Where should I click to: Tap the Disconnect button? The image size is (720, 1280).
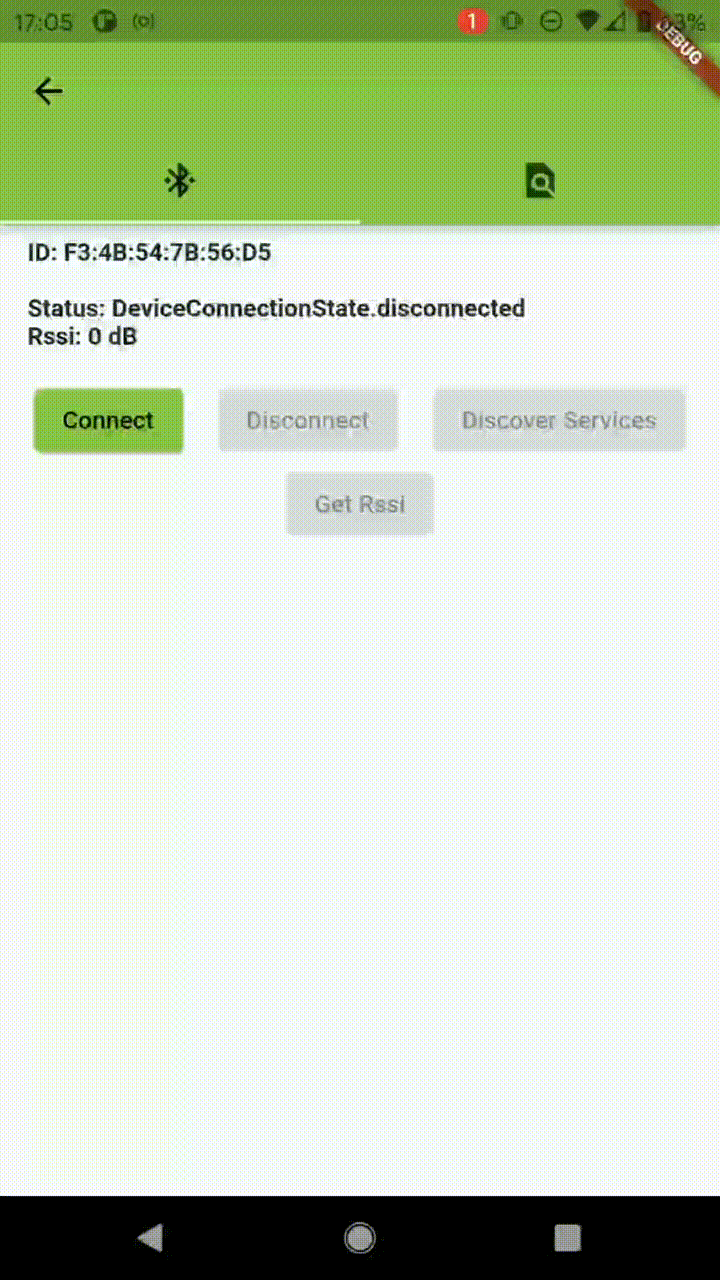coord(308,421)
